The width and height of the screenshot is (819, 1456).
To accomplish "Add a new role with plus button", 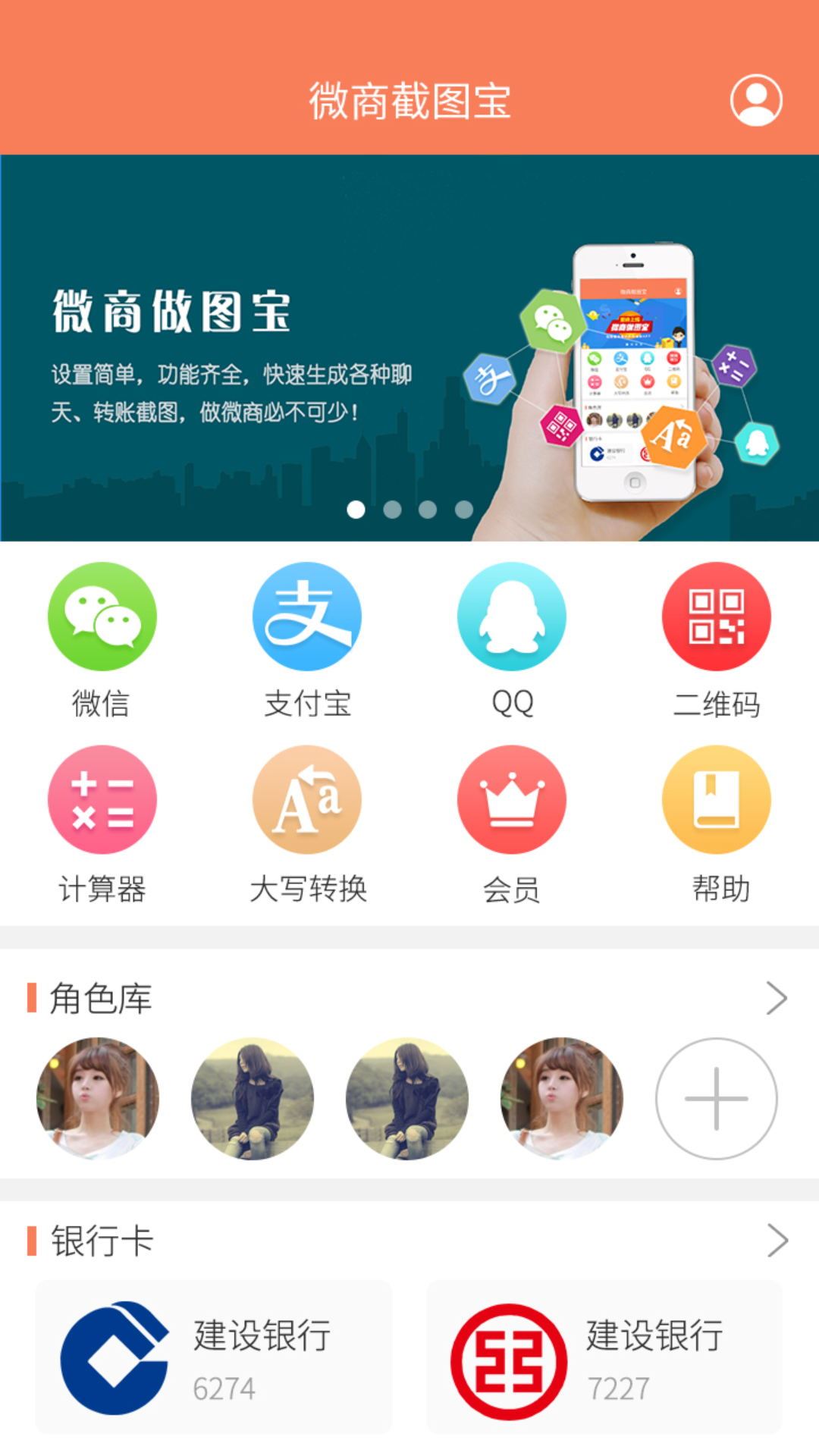I will (x=716, y=1098).
